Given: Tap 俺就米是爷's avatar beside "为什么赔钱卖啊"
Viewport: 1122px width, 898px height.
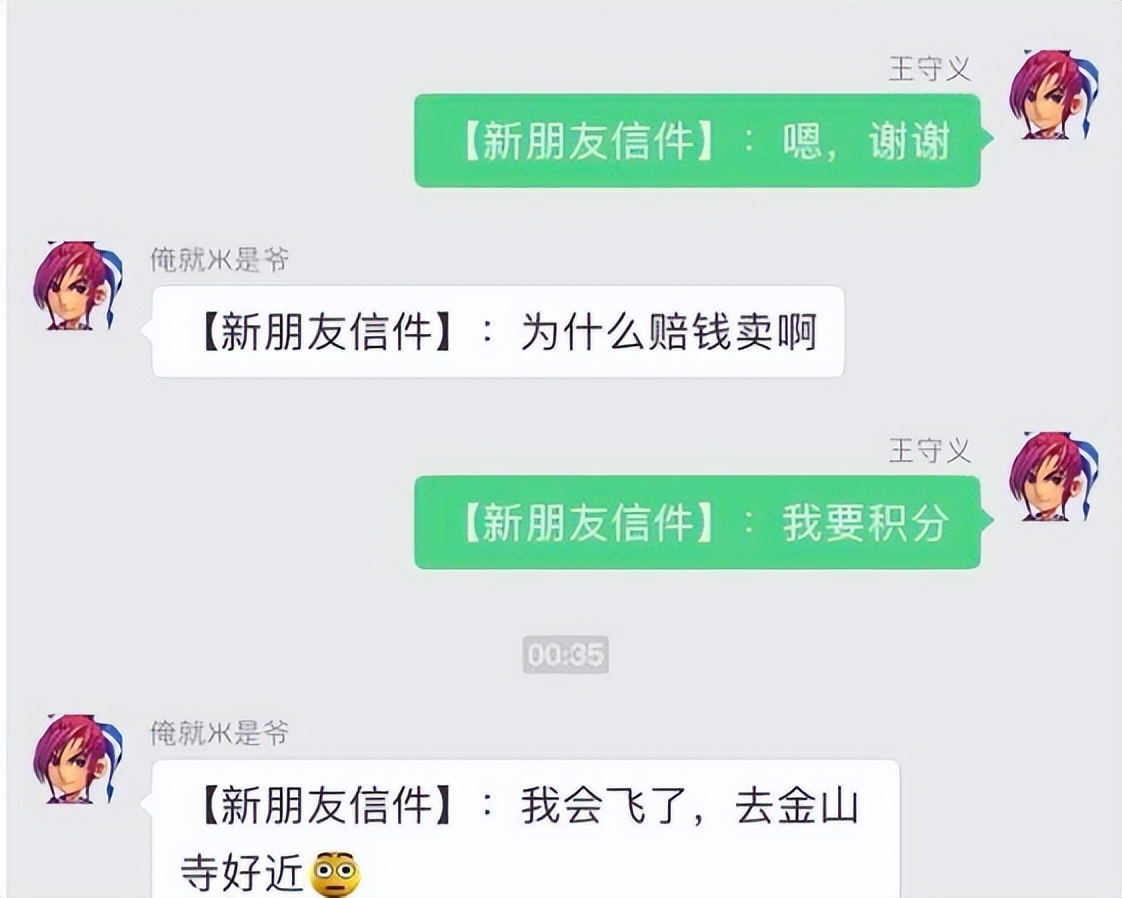Looking at the screenshot, I should (77, 285).
